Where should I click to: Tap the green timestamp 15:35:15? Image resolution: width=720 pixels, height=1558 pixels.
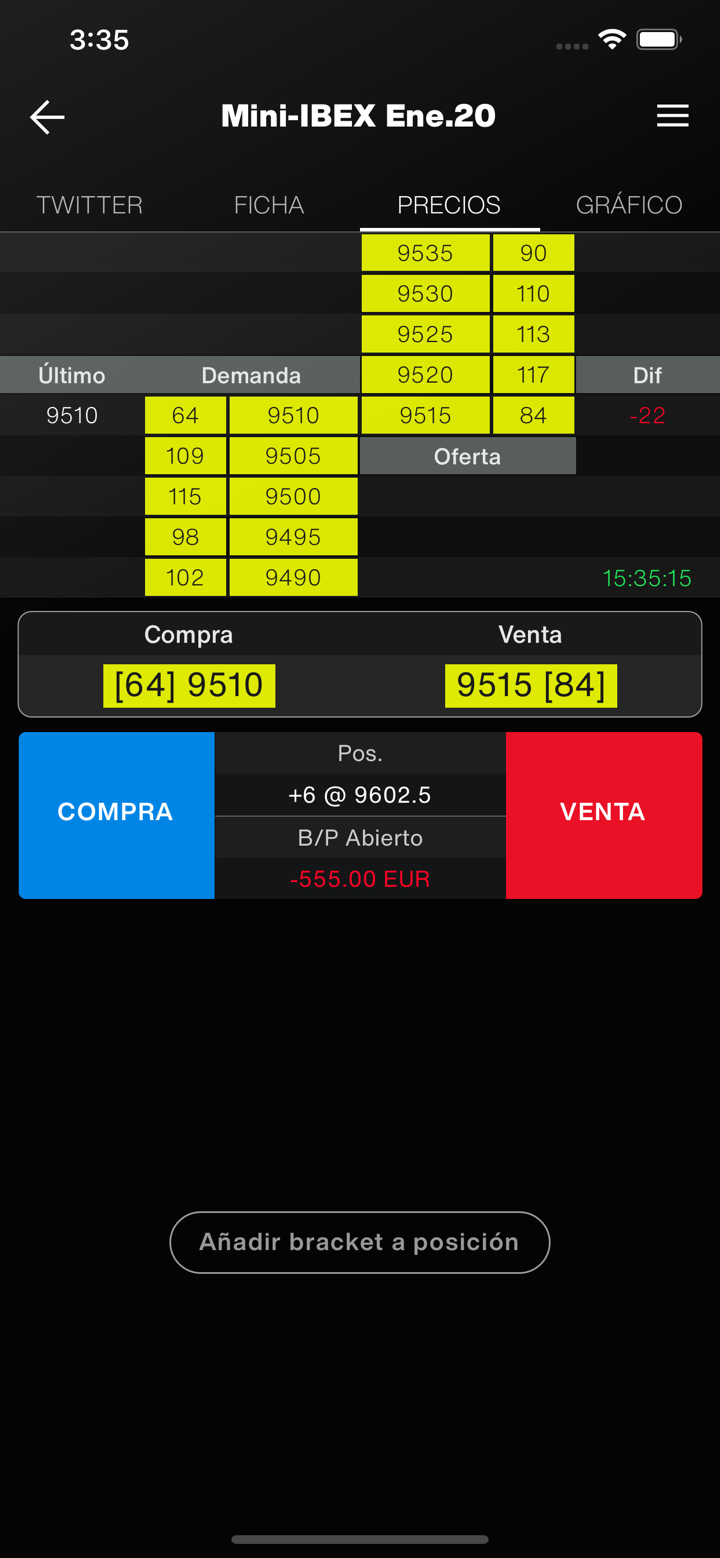[646, 577]
